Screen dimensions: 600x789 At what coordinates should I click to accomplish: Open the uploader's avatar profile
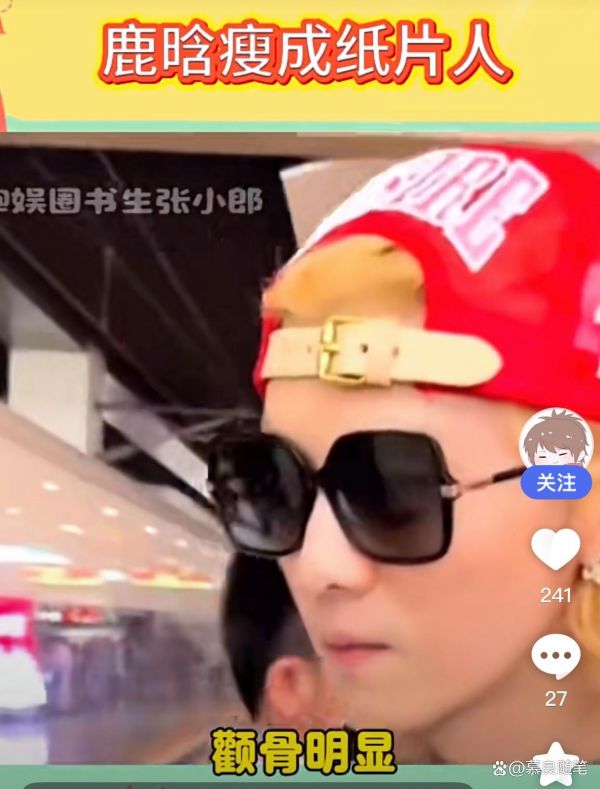[555, 442]
